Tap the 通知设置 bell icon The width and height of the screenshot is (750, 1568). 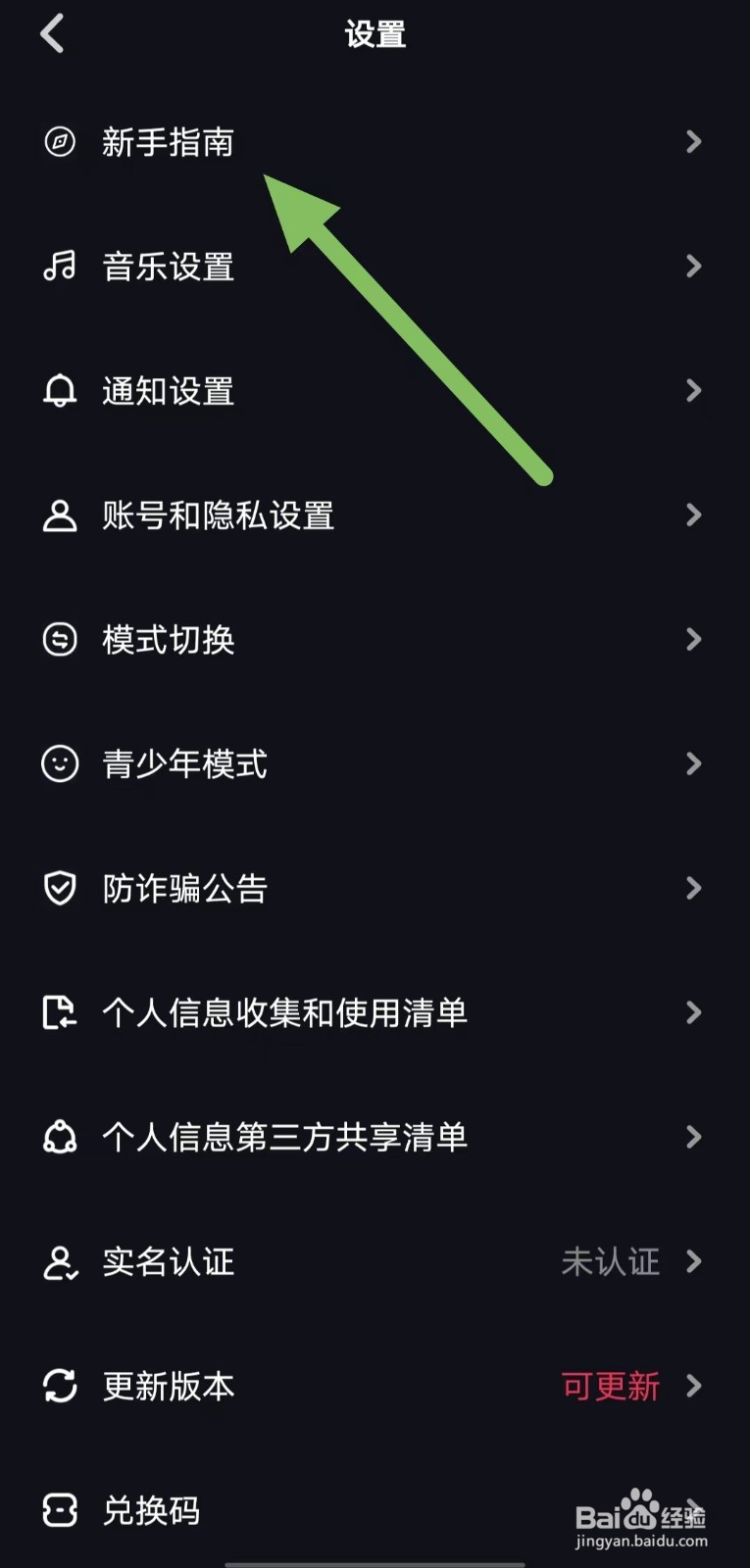(60, 391)
